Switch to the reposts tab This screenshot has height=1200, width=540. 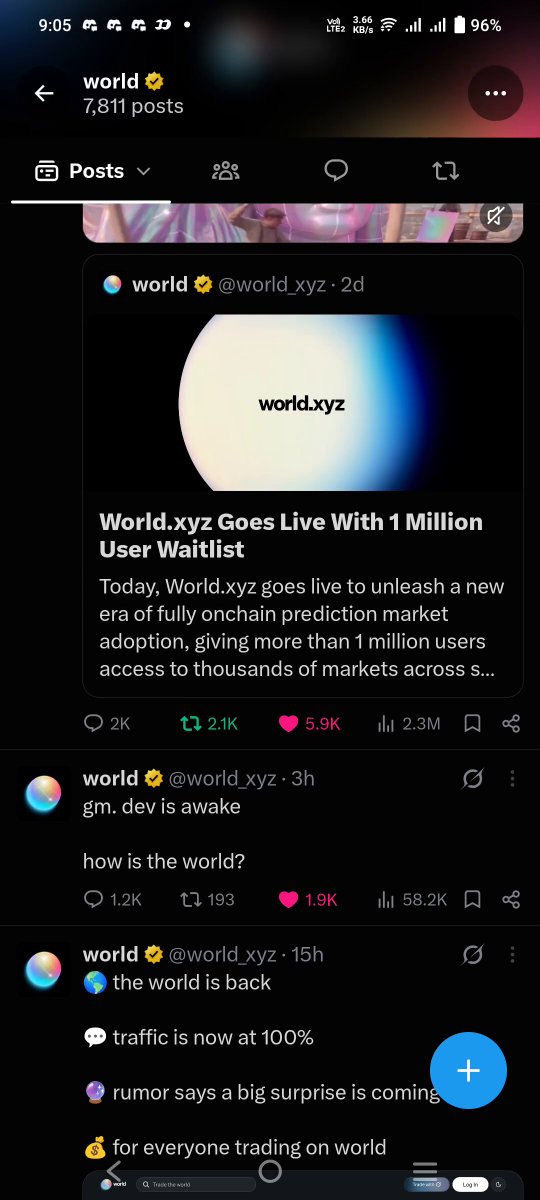pos(446,171)
